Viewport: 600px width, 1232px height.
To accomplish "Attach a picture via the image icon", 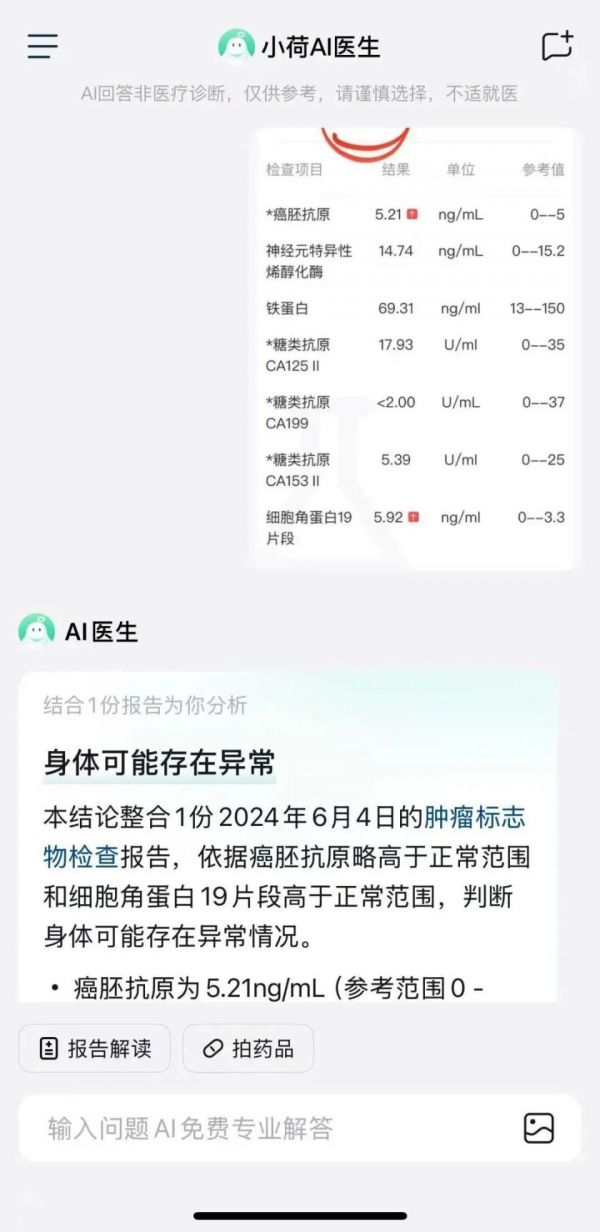I will pyautogui.click(x=539, y=1128).
